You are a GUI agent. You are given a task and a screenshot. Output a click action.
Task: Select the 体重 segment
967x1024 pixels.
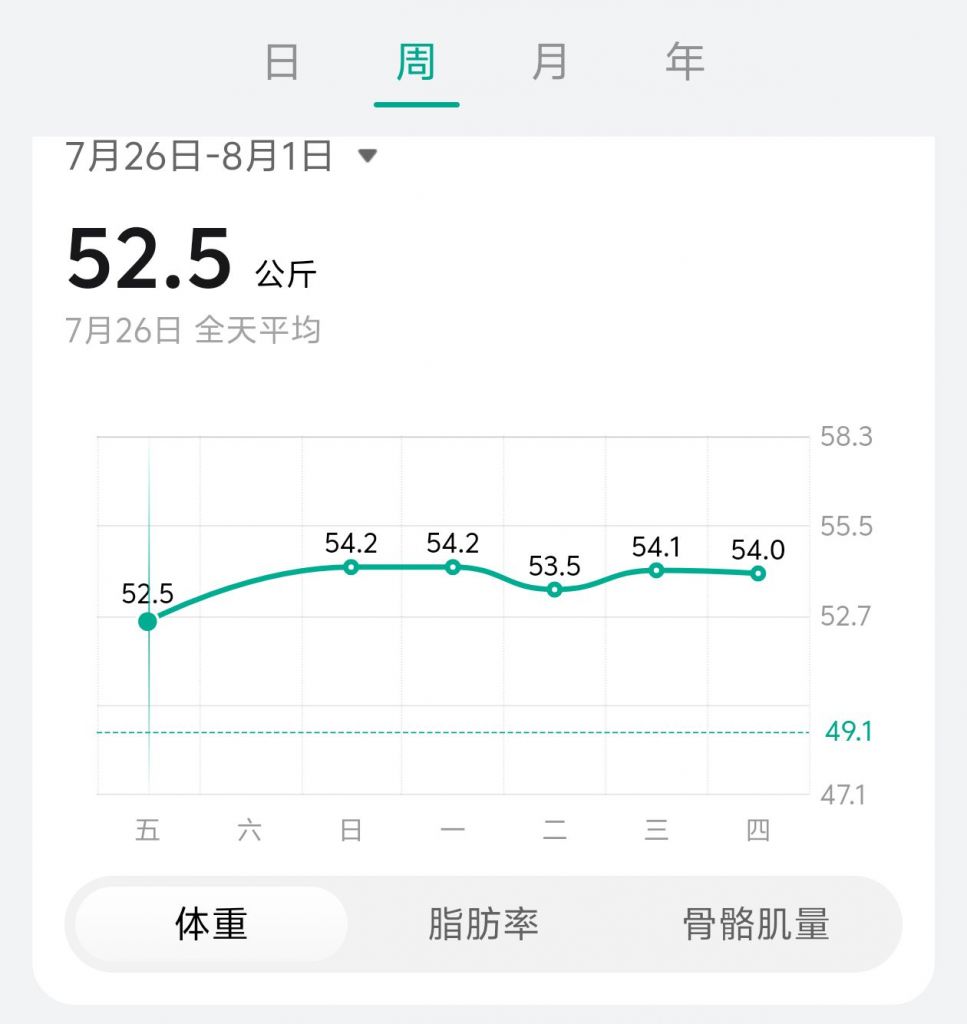211,924
